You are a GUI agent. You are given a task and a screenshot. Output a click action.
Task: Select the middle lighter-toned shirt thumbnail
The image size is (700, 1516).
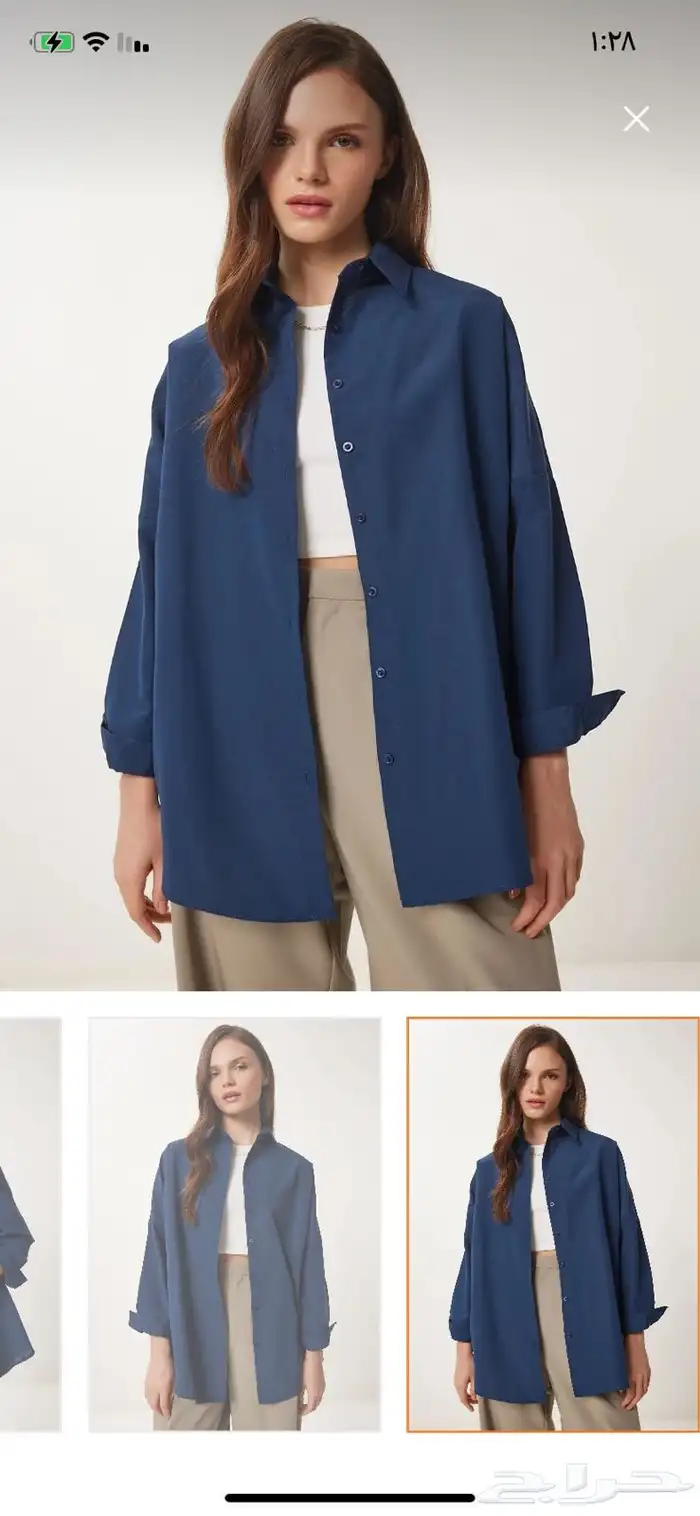[x=235, y=1224]
